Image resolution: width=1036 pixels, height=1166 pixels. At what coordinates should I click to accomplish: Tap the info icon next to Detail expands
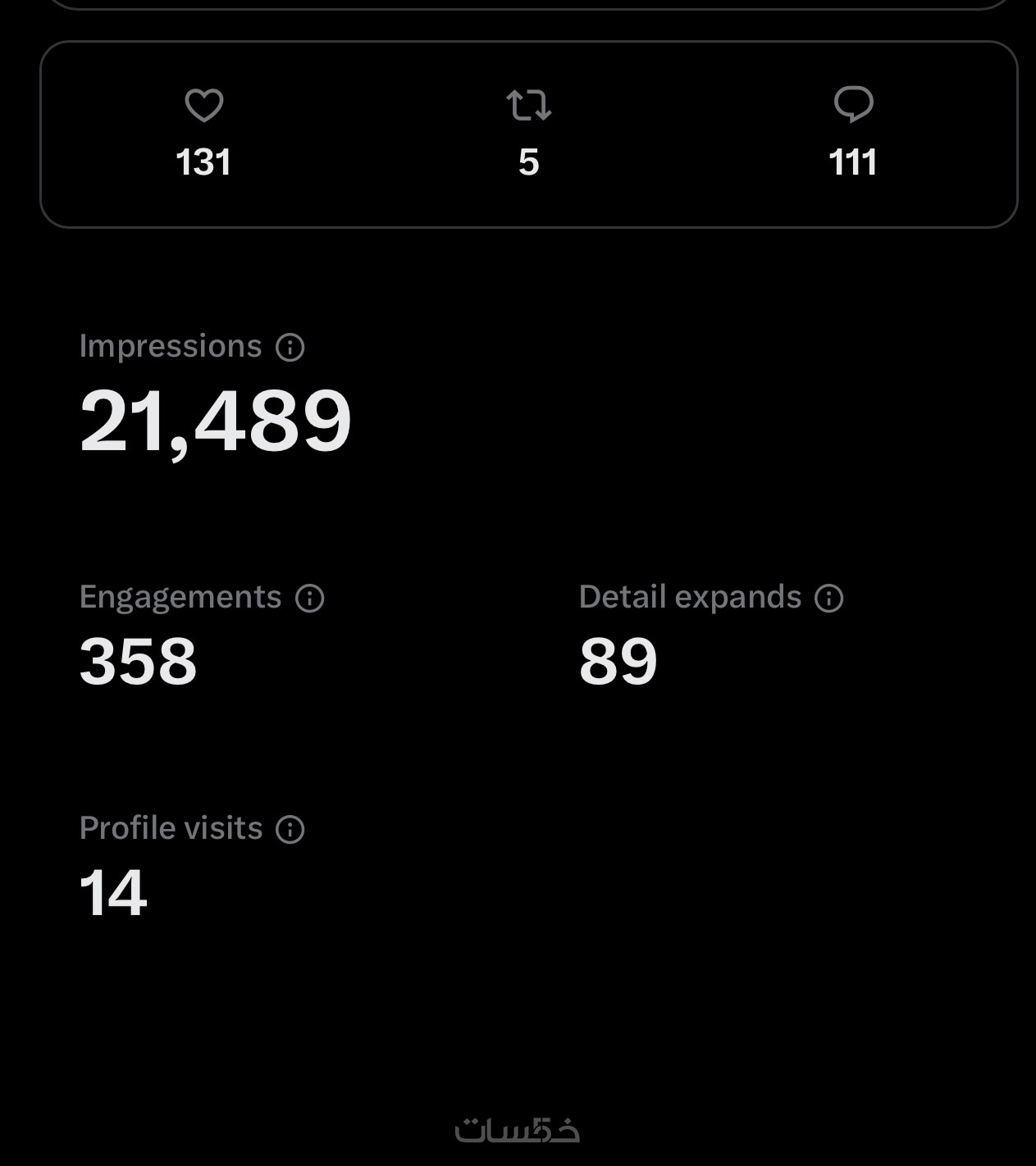pyautogui.click(x=829, y=599)
